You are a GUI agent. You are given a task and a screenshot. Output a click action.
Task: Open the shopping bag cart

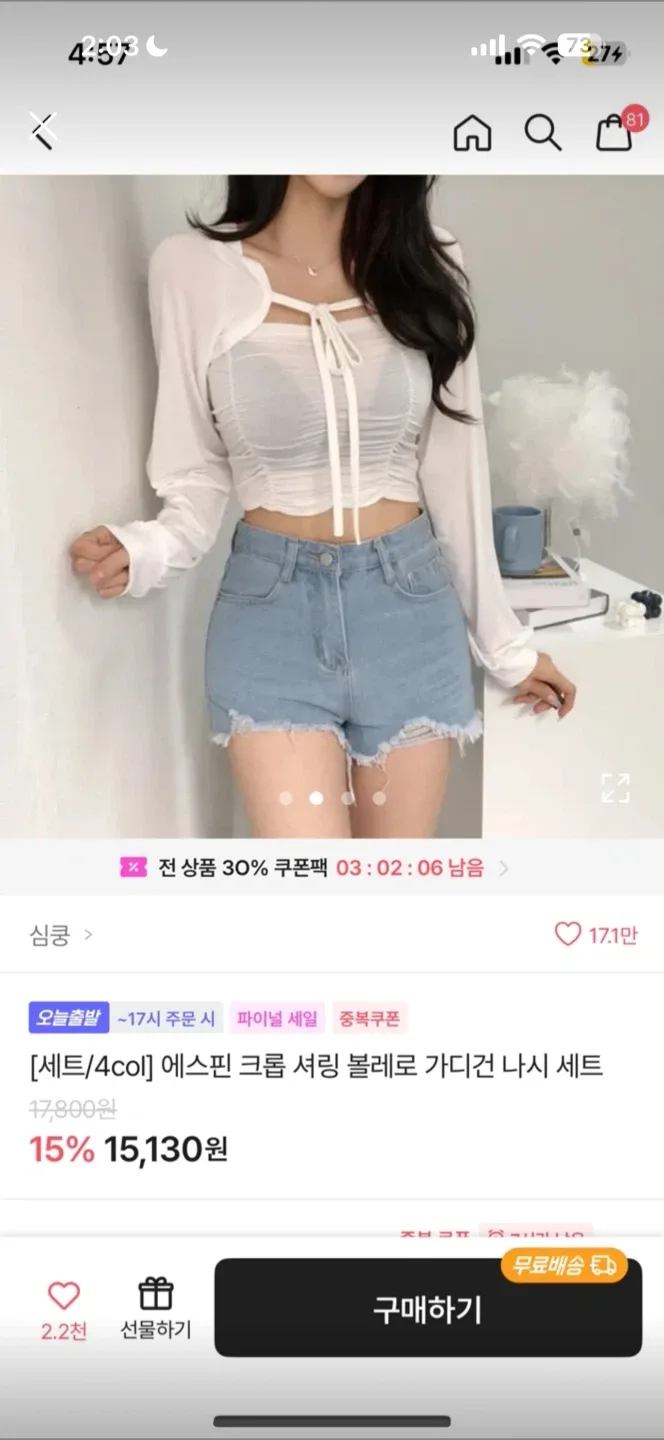coord(615,132)
